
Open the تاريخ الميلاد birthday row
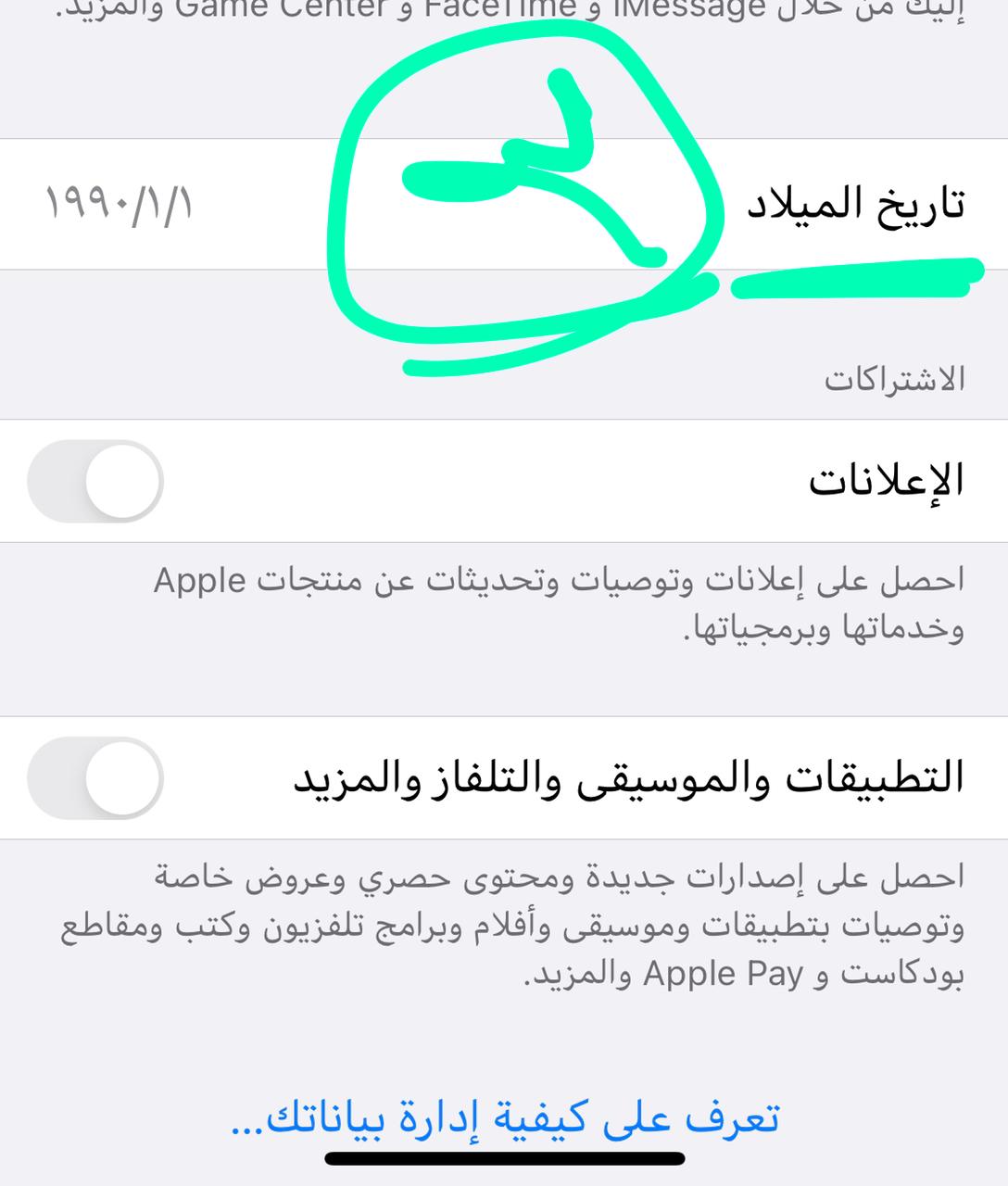[856, 205]
